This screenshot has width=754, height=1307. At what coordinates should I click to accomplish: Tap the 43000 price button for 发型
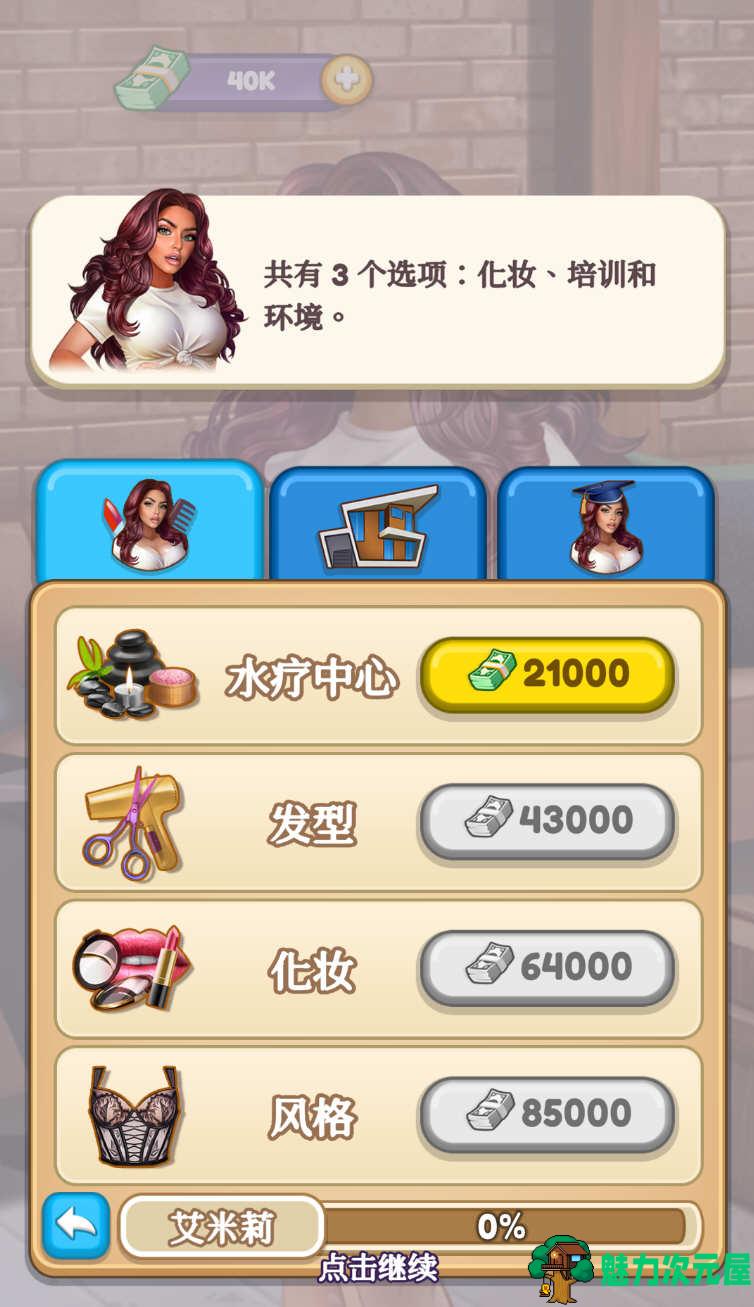click(546, 821)
